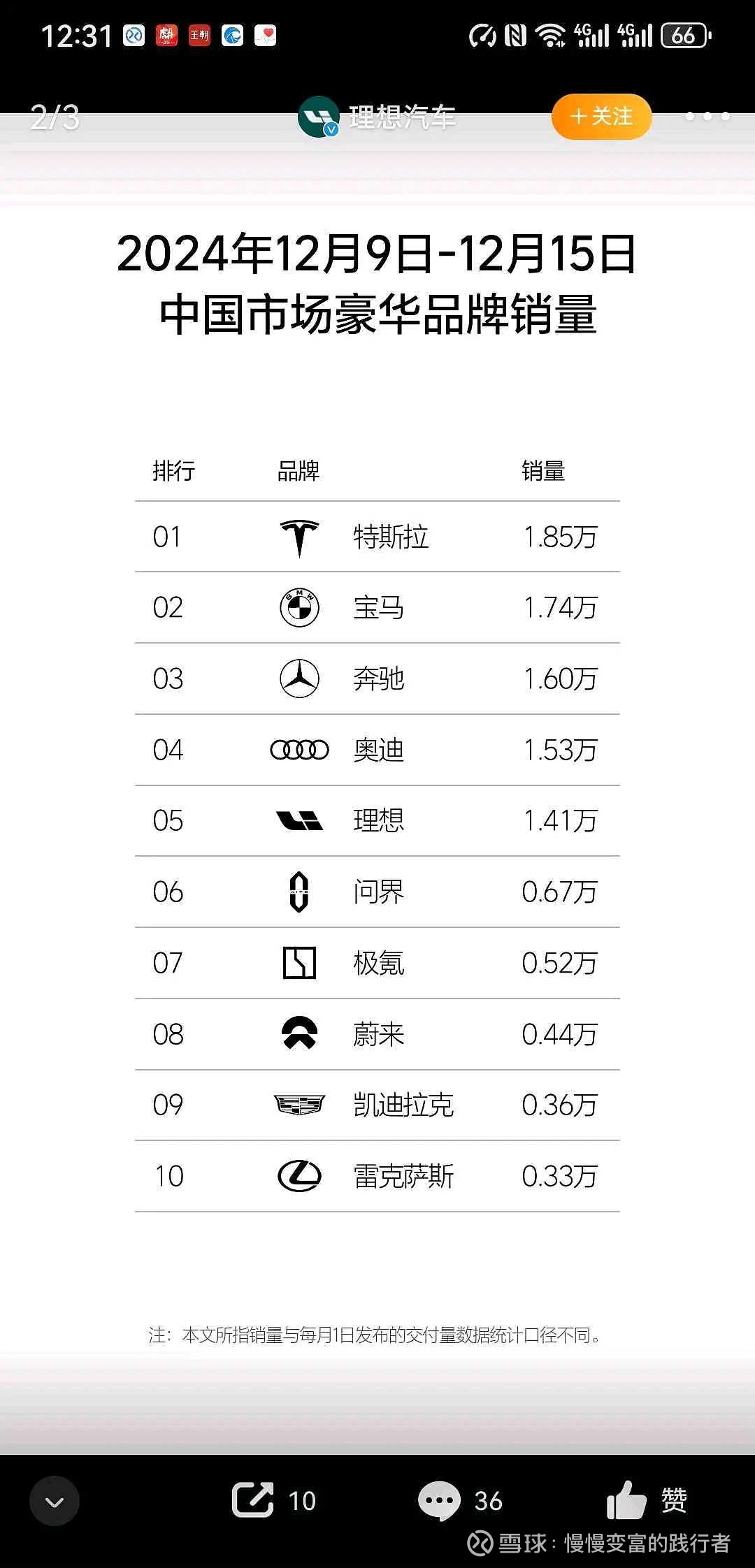Screen dimensions: 755x1568
Task: Click the 理想 (Li Auto) brand logo
Action: [299, 822]
